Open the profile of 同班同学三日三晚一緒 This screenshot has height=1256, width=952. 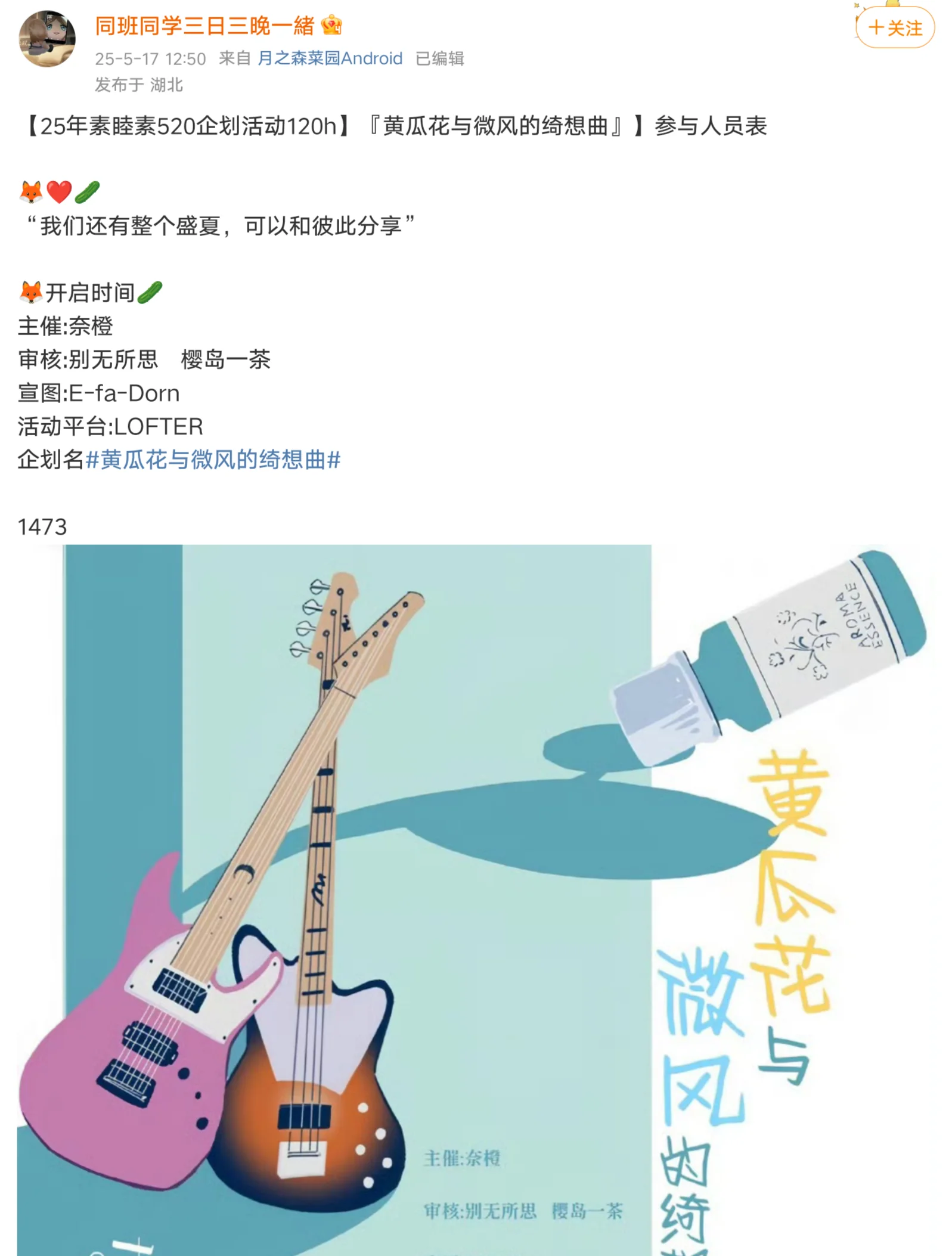[x=204, y=26]
